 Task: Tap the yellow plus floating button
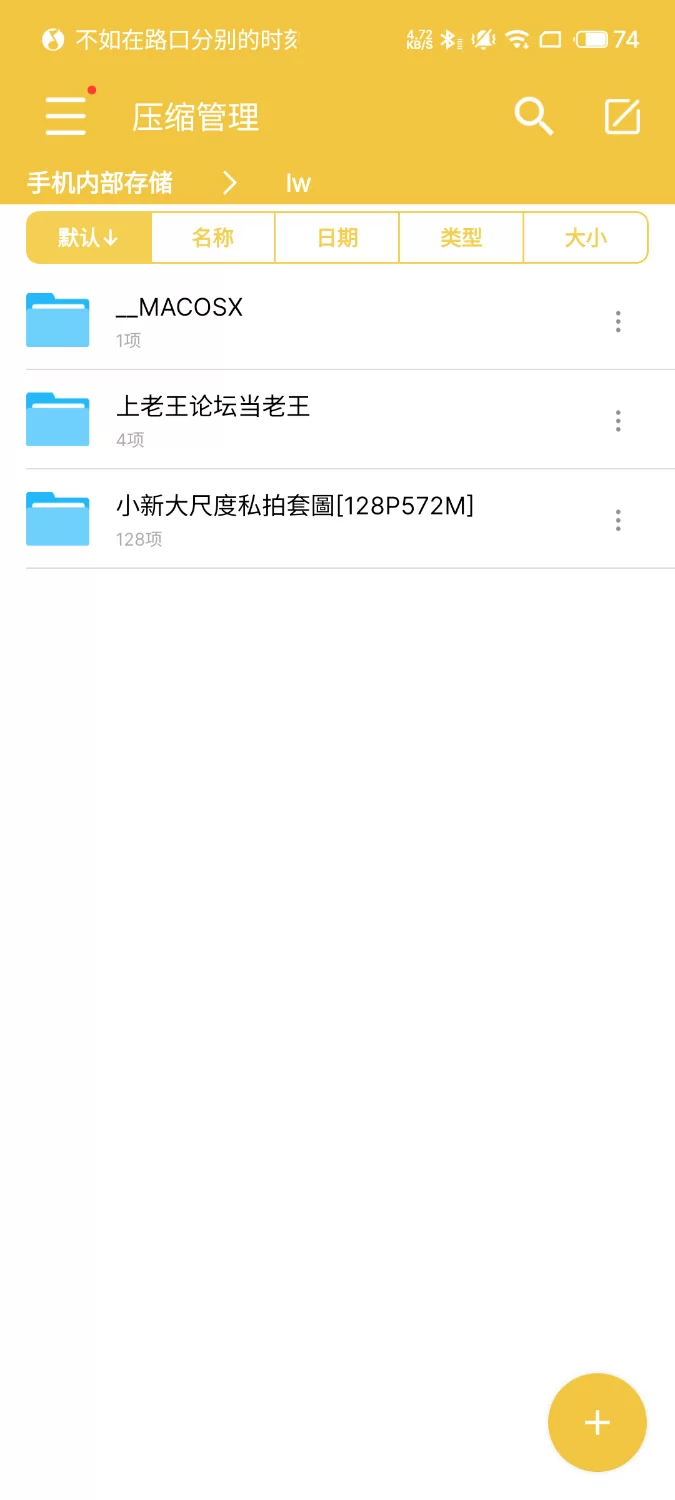click(597, 1422)
